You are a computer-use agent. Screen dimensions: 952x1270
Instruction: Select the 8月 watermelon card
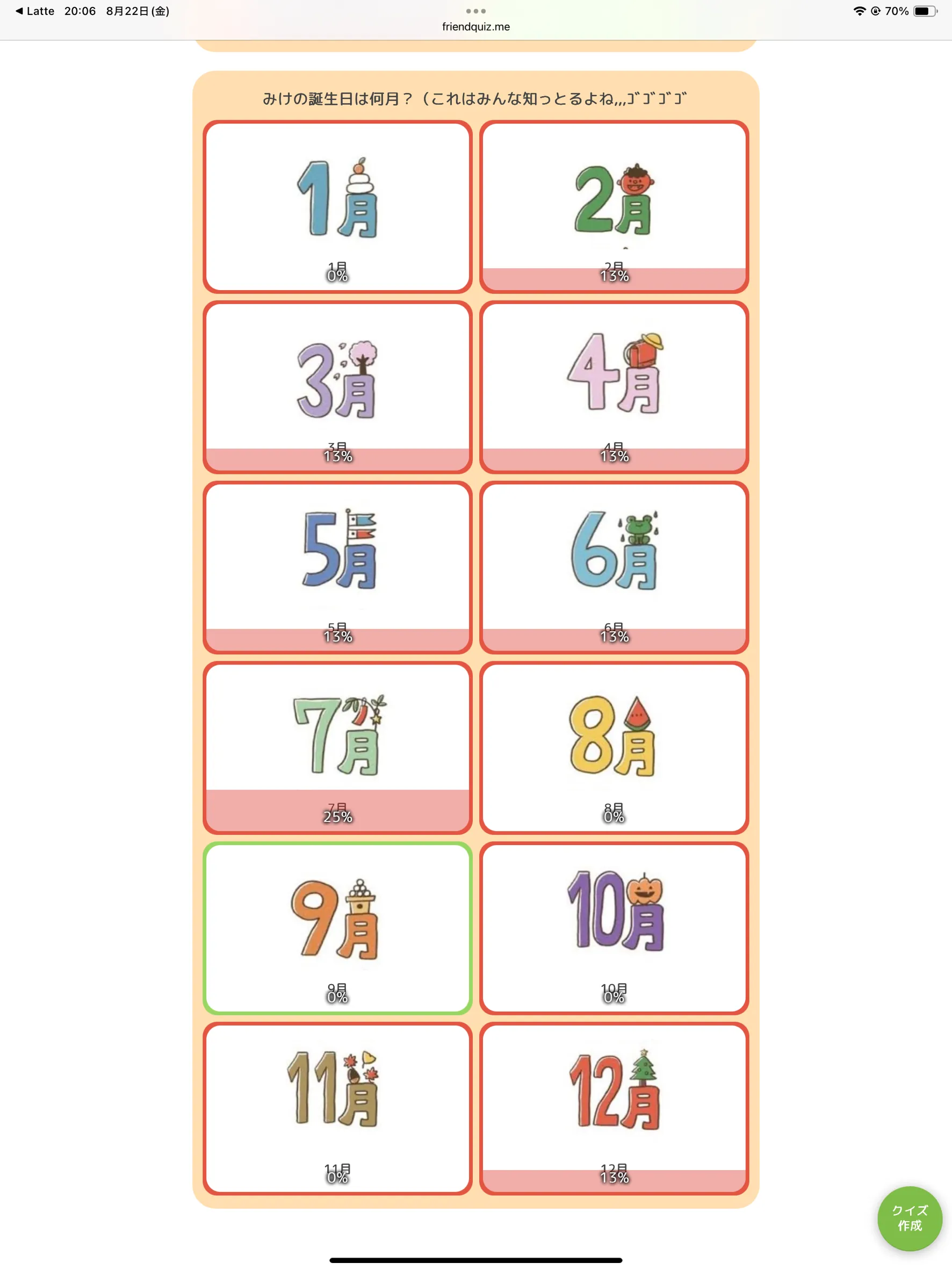pos(614,747)
